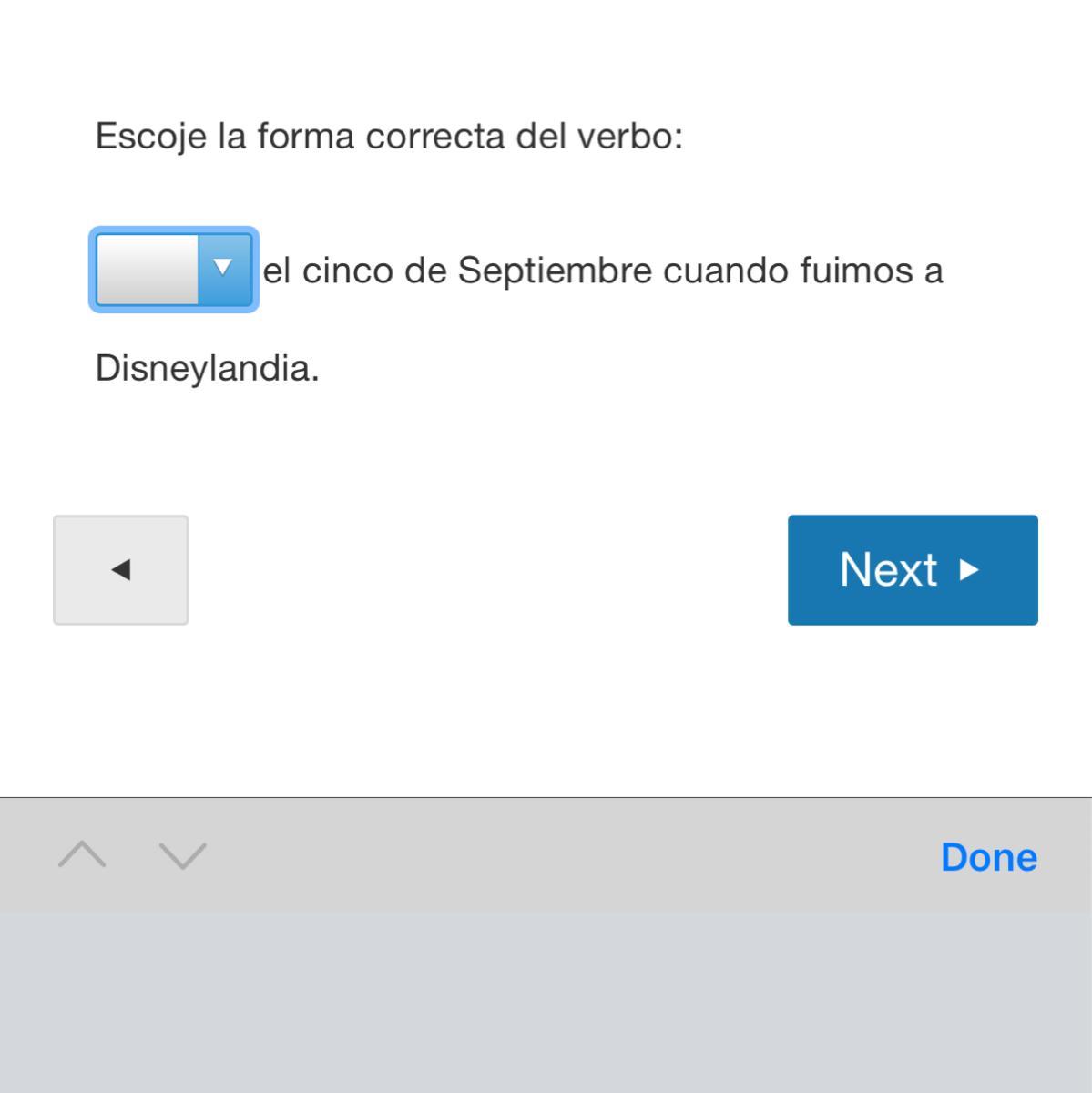Go back to the previous question
The width and height of the screenshot is (1092, 1093).
tap(121, 570)
